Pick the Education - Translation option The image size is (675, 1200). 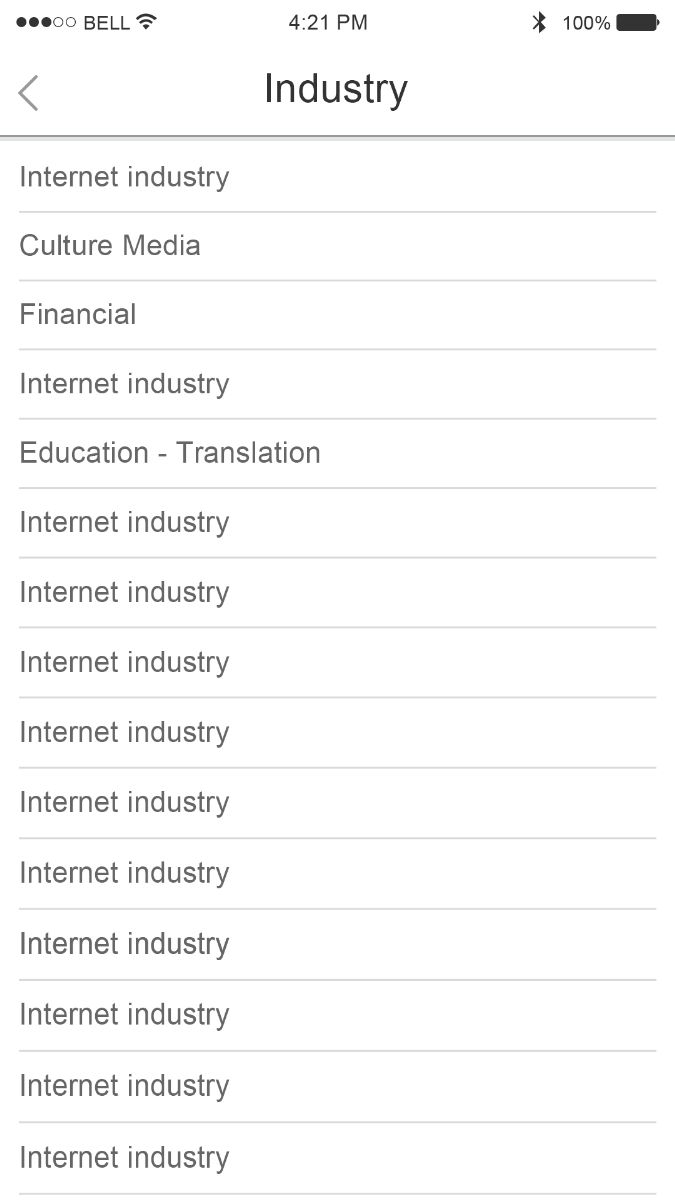(337, 453)
